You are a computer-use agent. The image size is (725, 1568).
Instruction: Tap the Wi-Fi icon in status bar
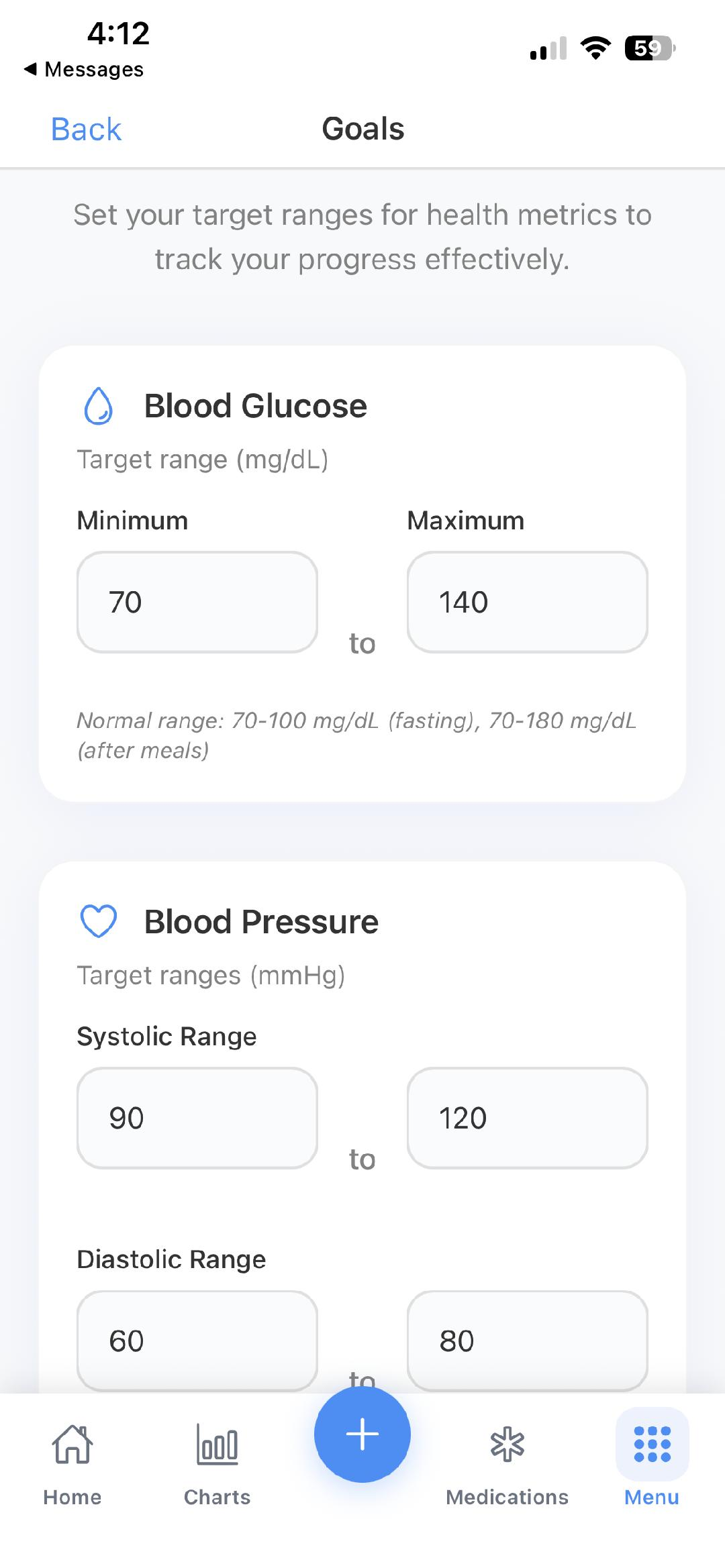[x=593, y=48]
